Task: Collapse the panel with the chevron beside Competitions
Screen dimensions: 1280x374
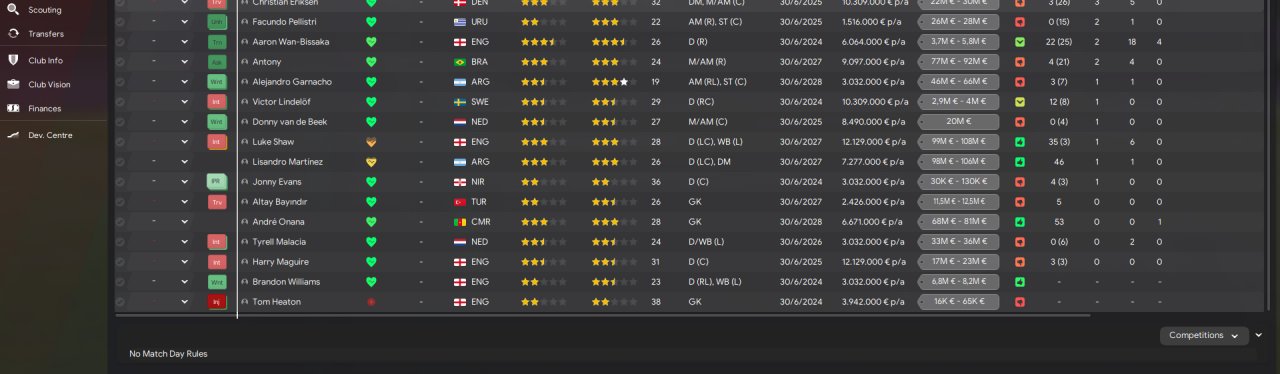Action: [1259, 336]
